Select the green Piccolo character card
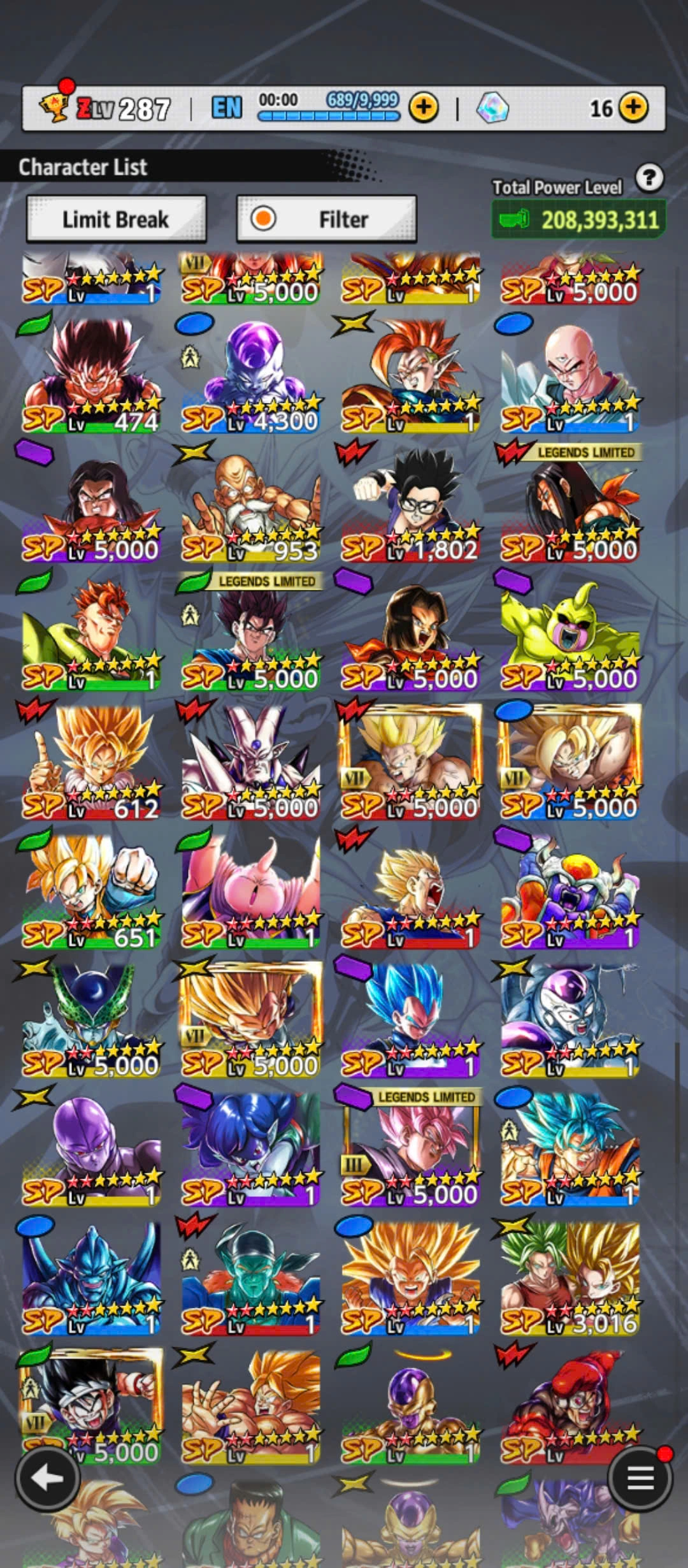 [251, 1278]
